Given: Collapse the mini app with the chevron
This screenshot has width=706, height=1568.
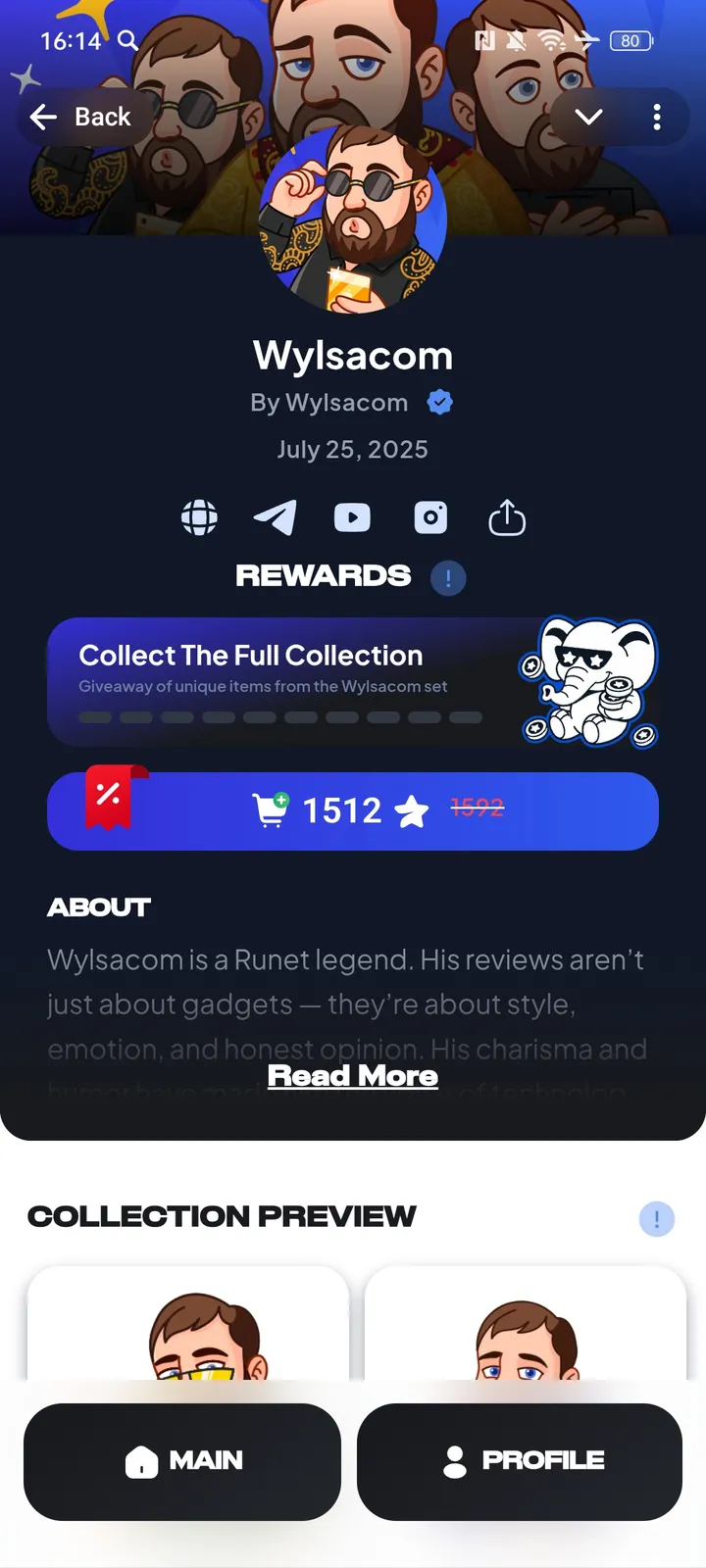Looking at the screenshot, I should click(x=588, y=118).
